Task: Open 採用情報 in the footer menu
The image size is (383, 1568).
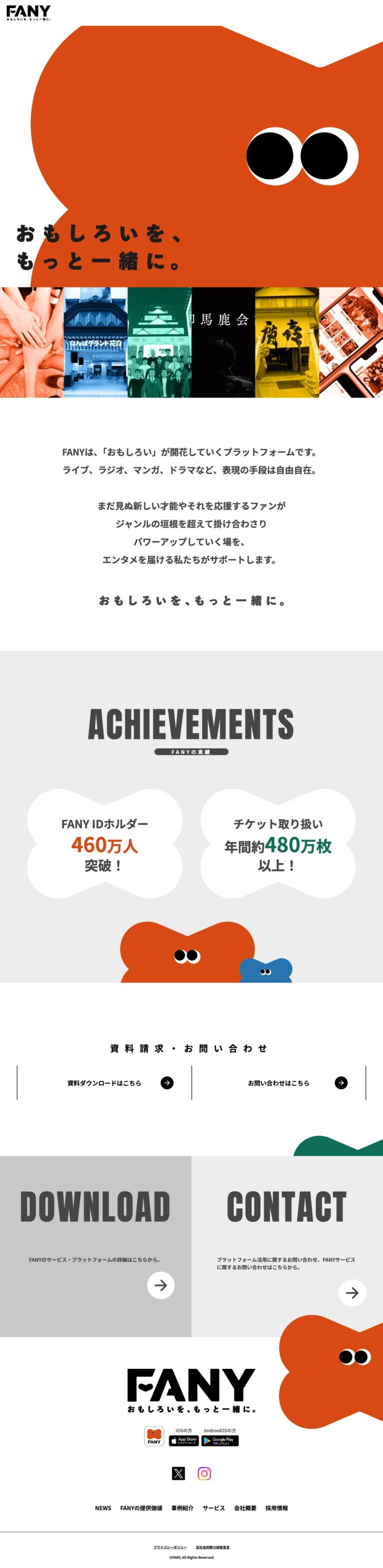Action: [x=276, y=1508]
